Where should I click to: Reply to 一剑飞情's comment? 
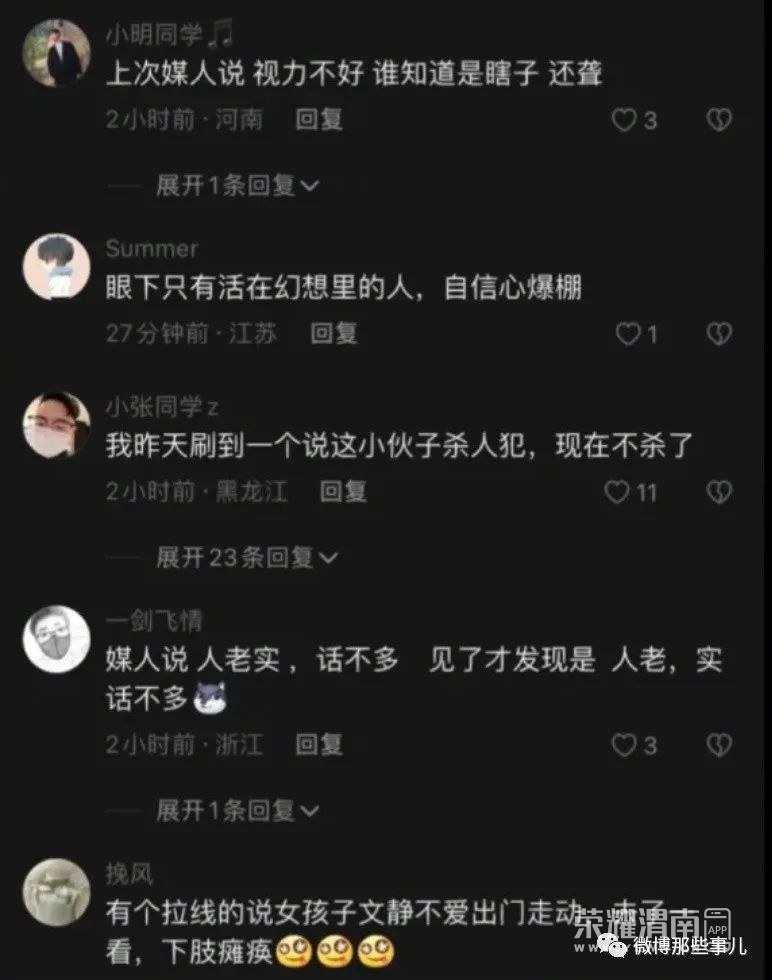click(319, 744)
